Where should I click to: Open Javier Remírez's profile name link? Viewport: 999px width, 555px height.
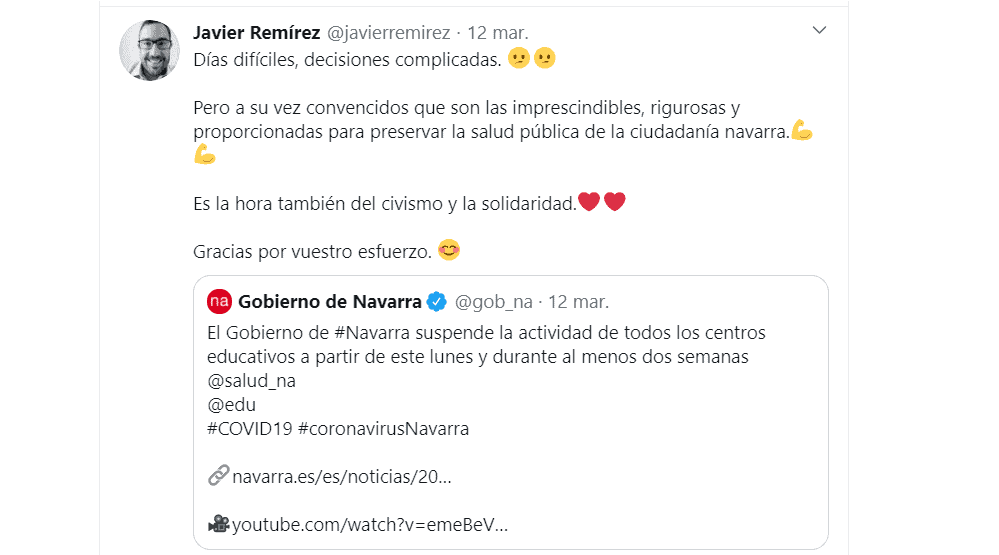tap(257, 32)
